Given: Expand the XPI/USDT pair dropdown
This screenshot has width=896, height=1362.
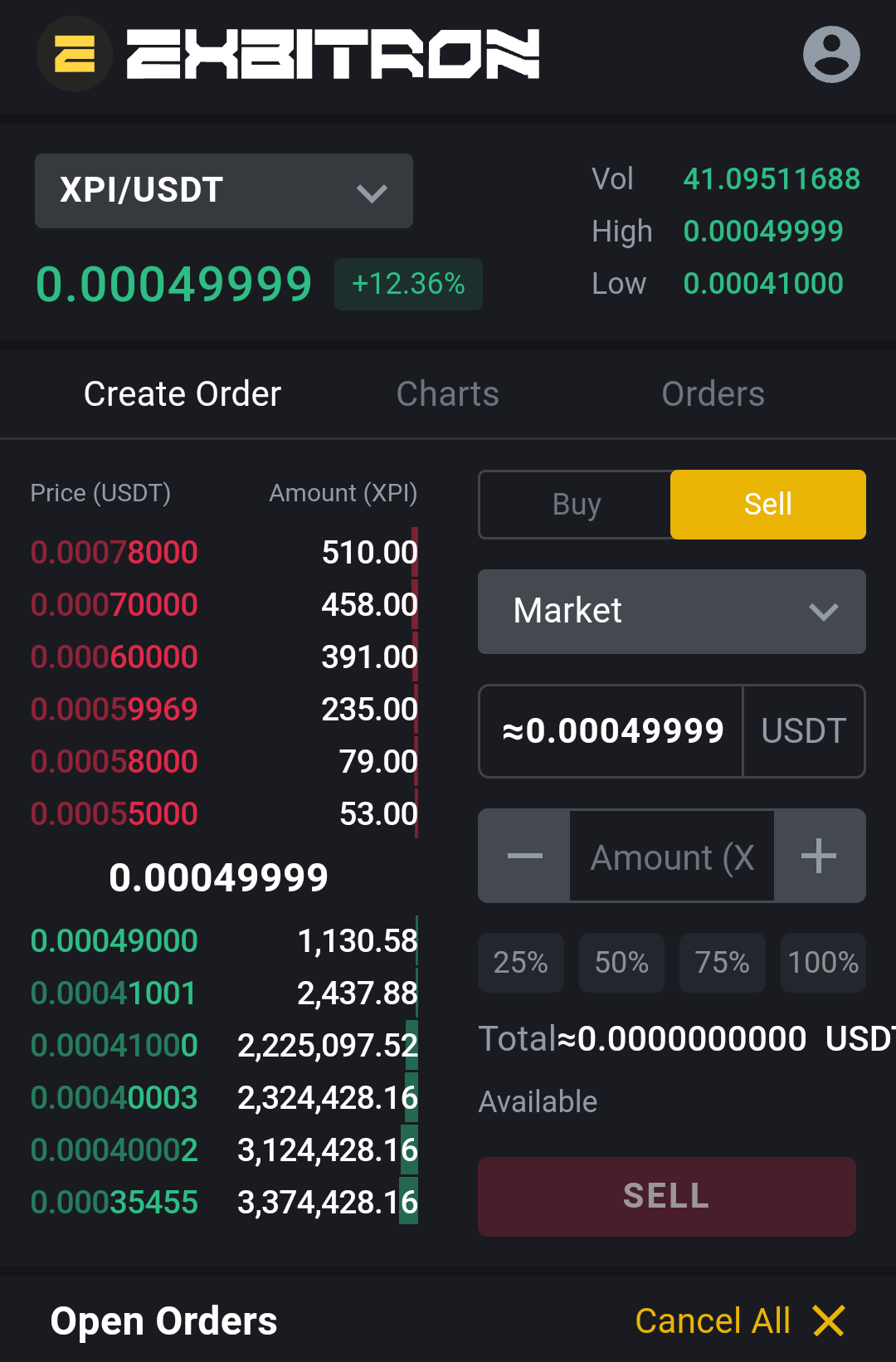Looking at the screenshot, I should 224,191.
